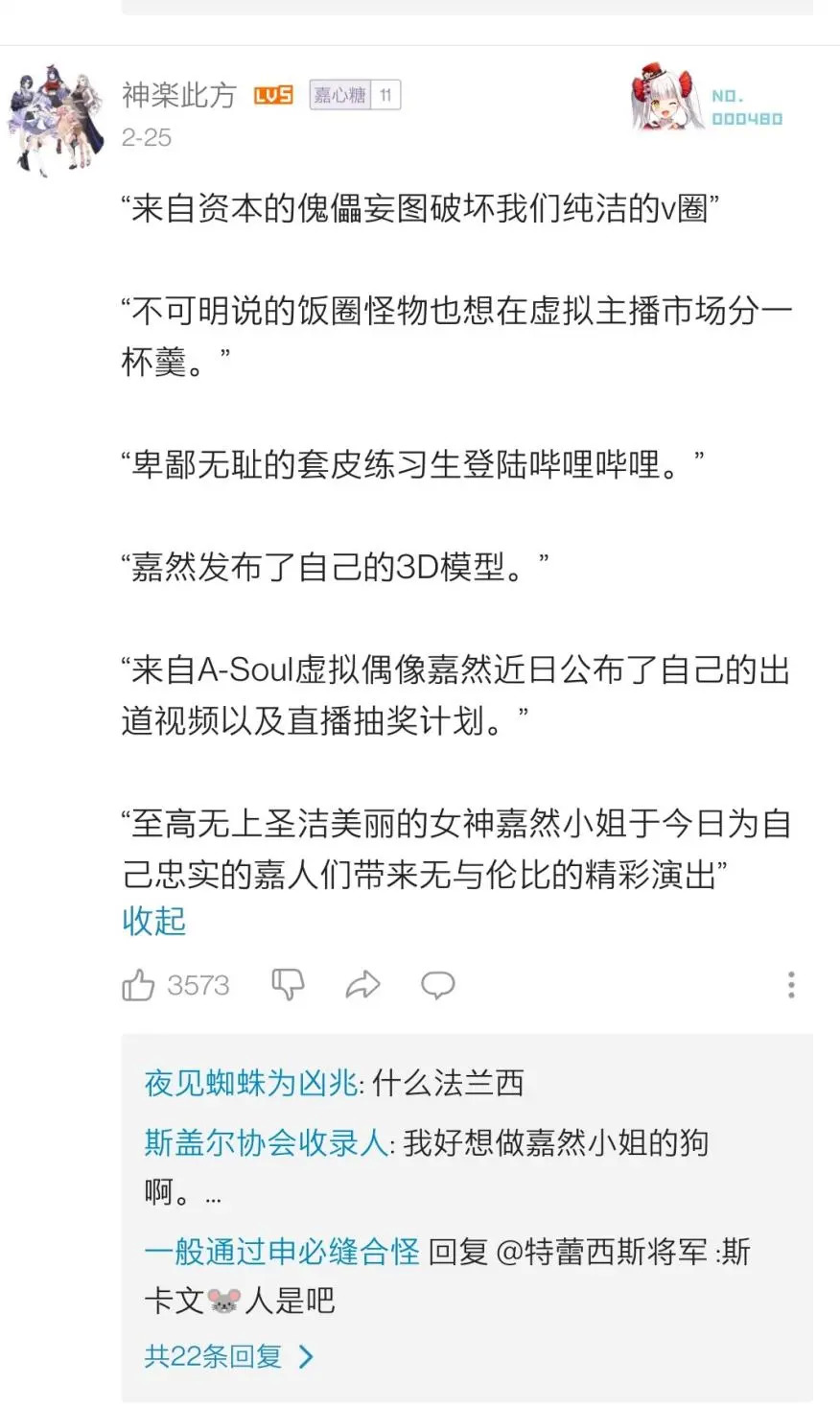The height and width of the screenshot is (1408, 840).
Task: Visit 斯盖尔协会收录人's profile
Action: 267,1142
